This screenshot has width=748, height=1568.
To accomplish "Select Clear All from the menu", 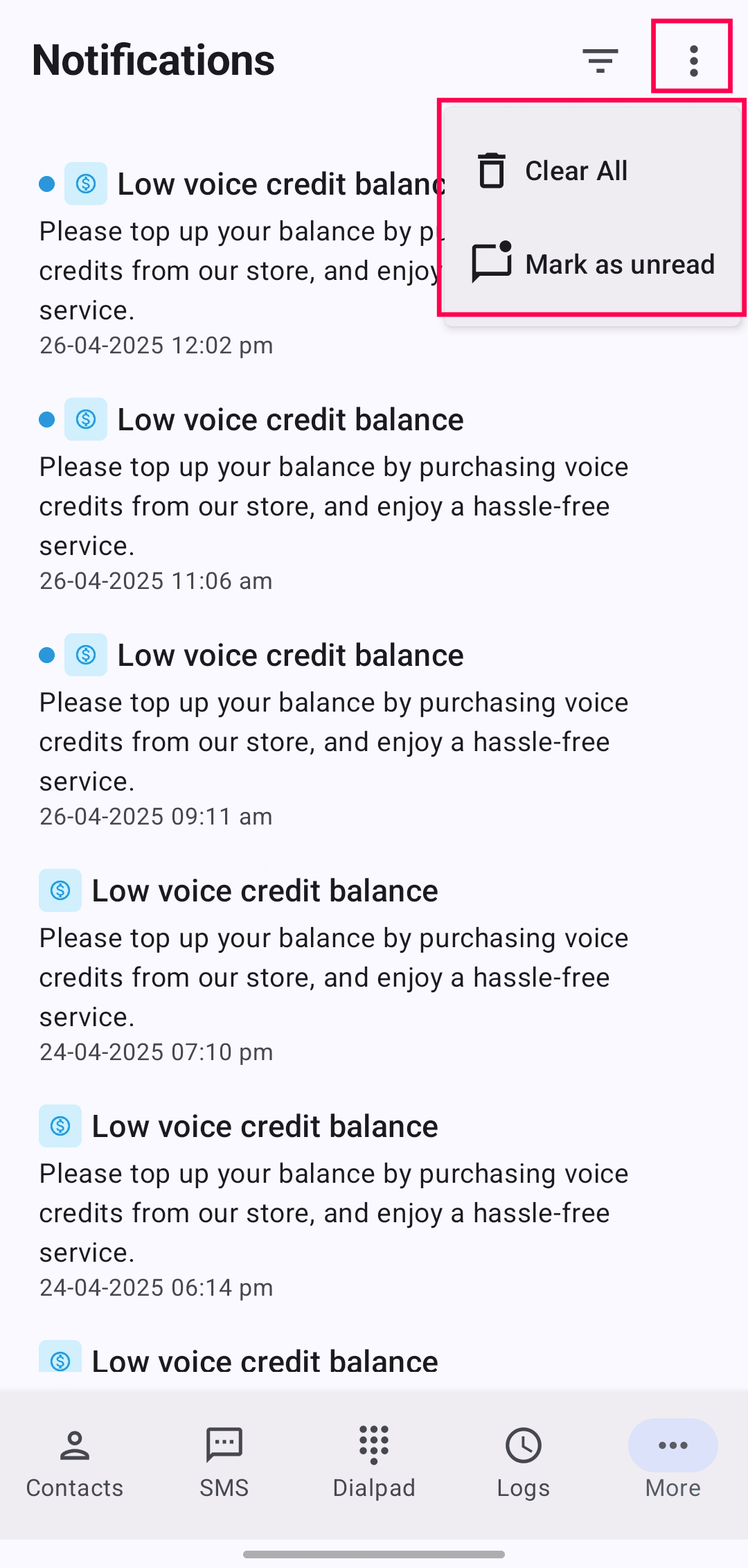I will pos(575,171).
